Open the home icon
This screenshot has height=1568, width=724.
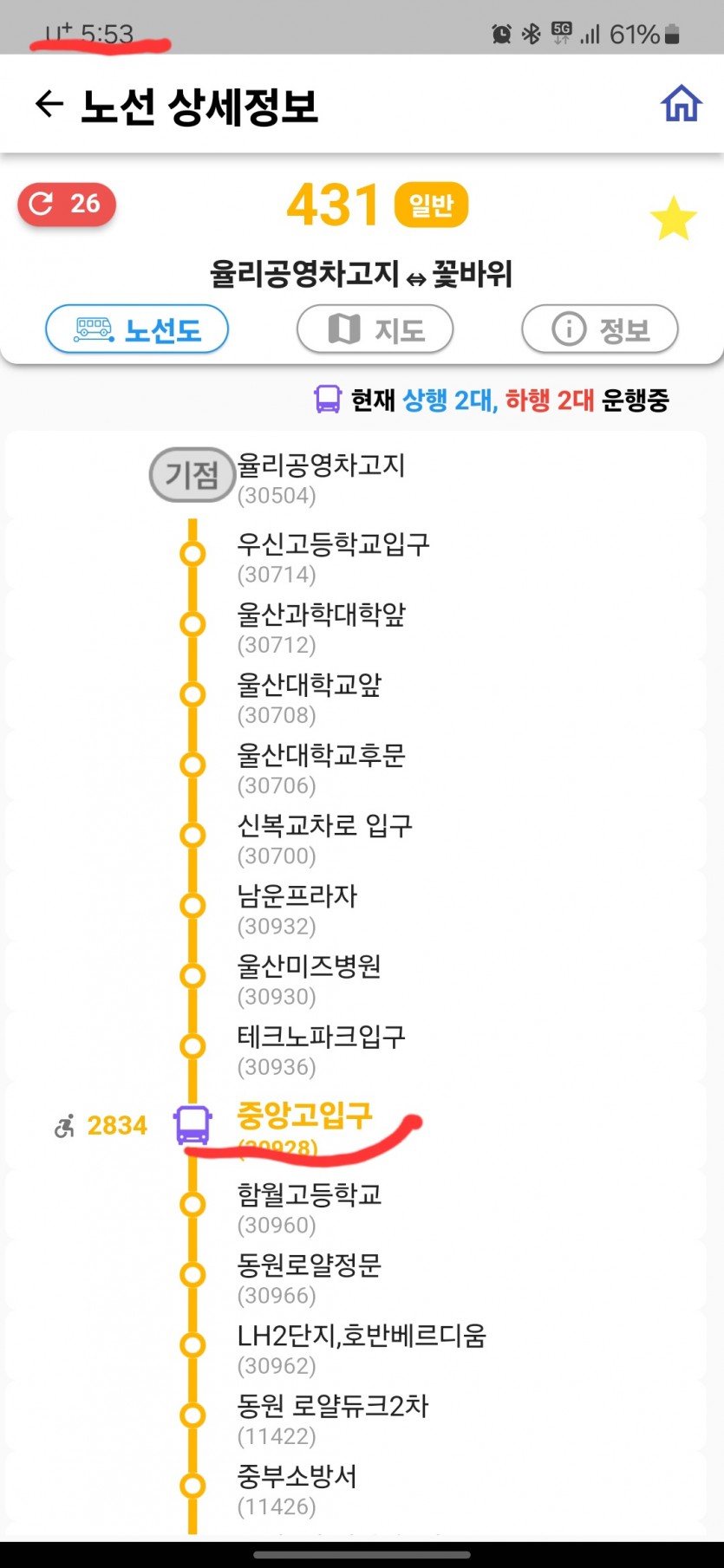pos(681,104)
